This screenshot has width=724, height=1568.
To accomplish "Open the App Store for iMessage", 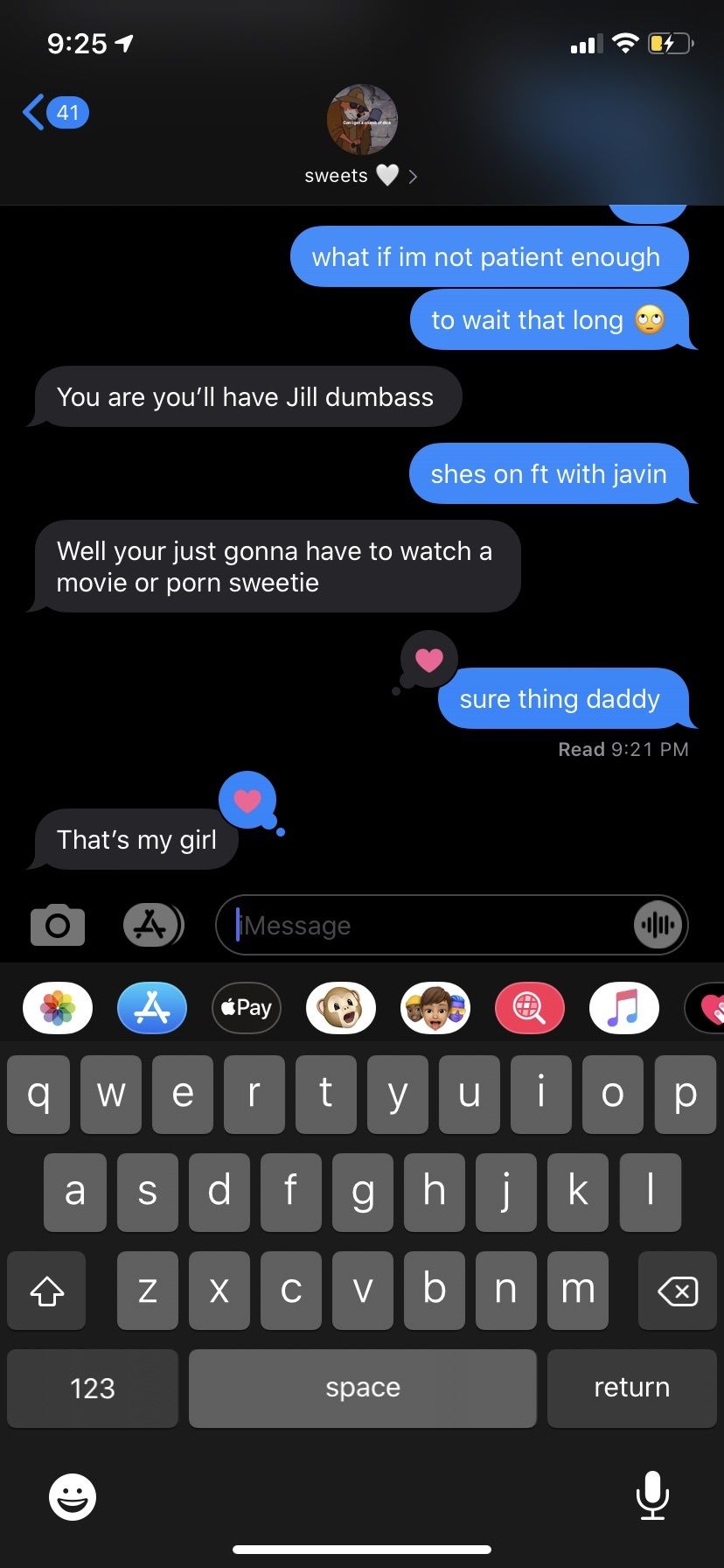I will click(x=152, y=1008).
